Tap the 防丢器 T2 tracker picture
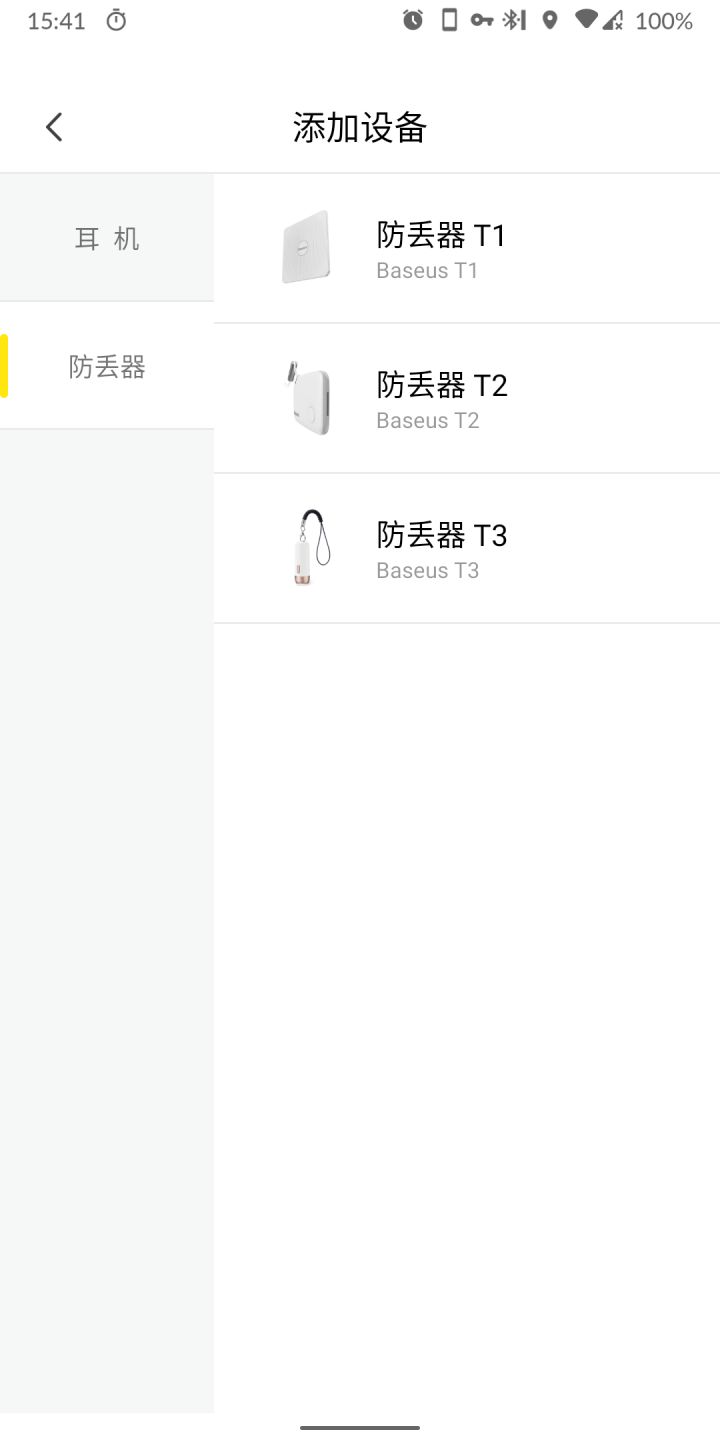Viewport: 720px width, 1440px height. 307,397
